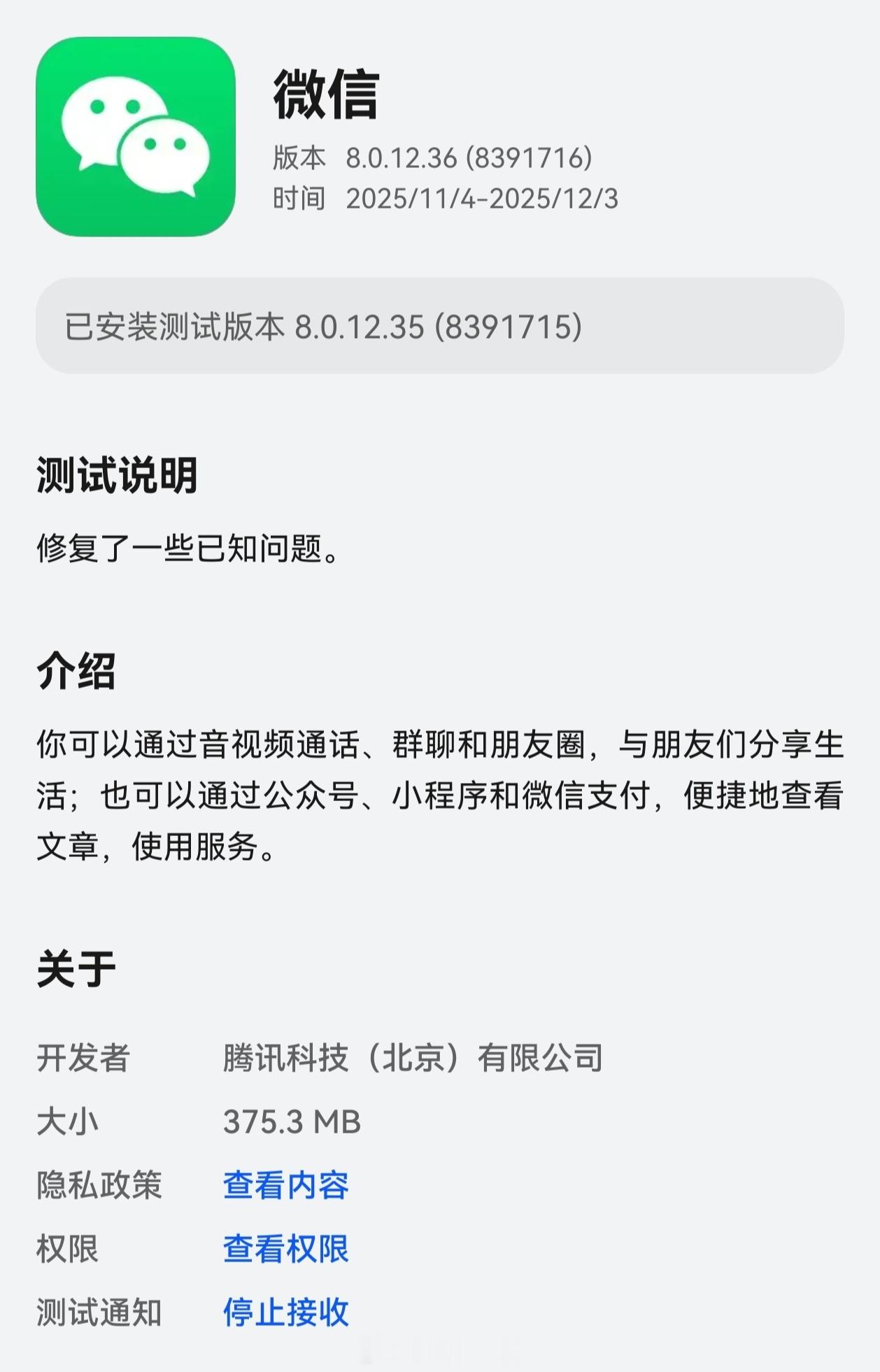This screenshot has height=1372, width=880.
Task: Select the 介绍 section heading
Action: (78, 676)
